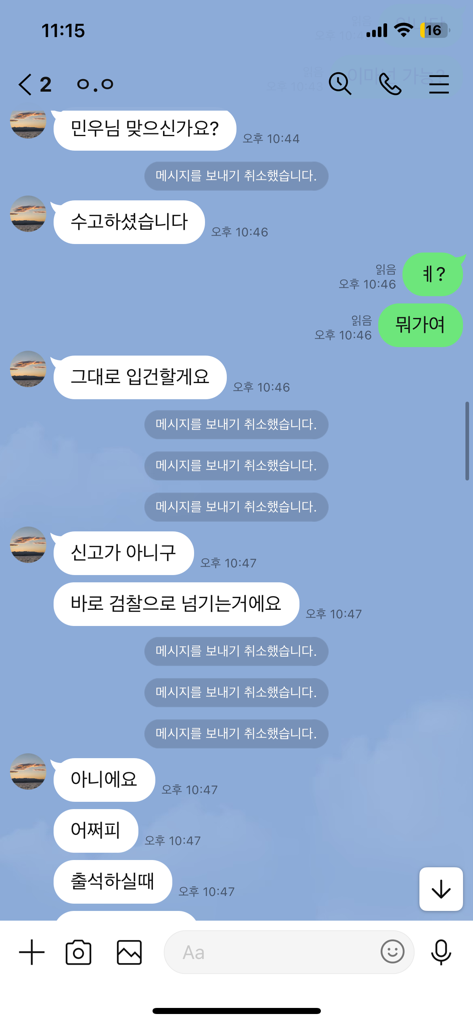Open the camera to take a photo
473x1024 pixels.
[78, 953]
